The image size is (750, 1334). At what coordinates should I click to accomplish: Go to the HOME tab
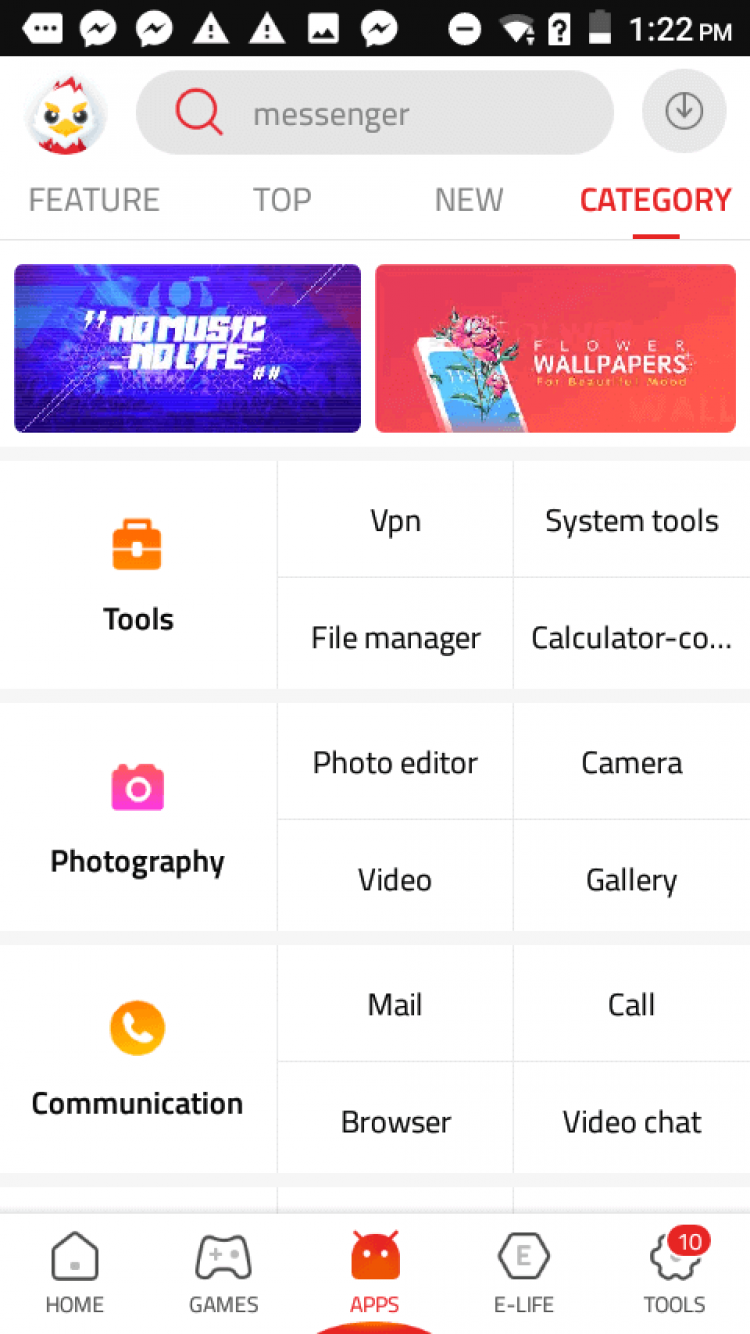pos(75,1273)
